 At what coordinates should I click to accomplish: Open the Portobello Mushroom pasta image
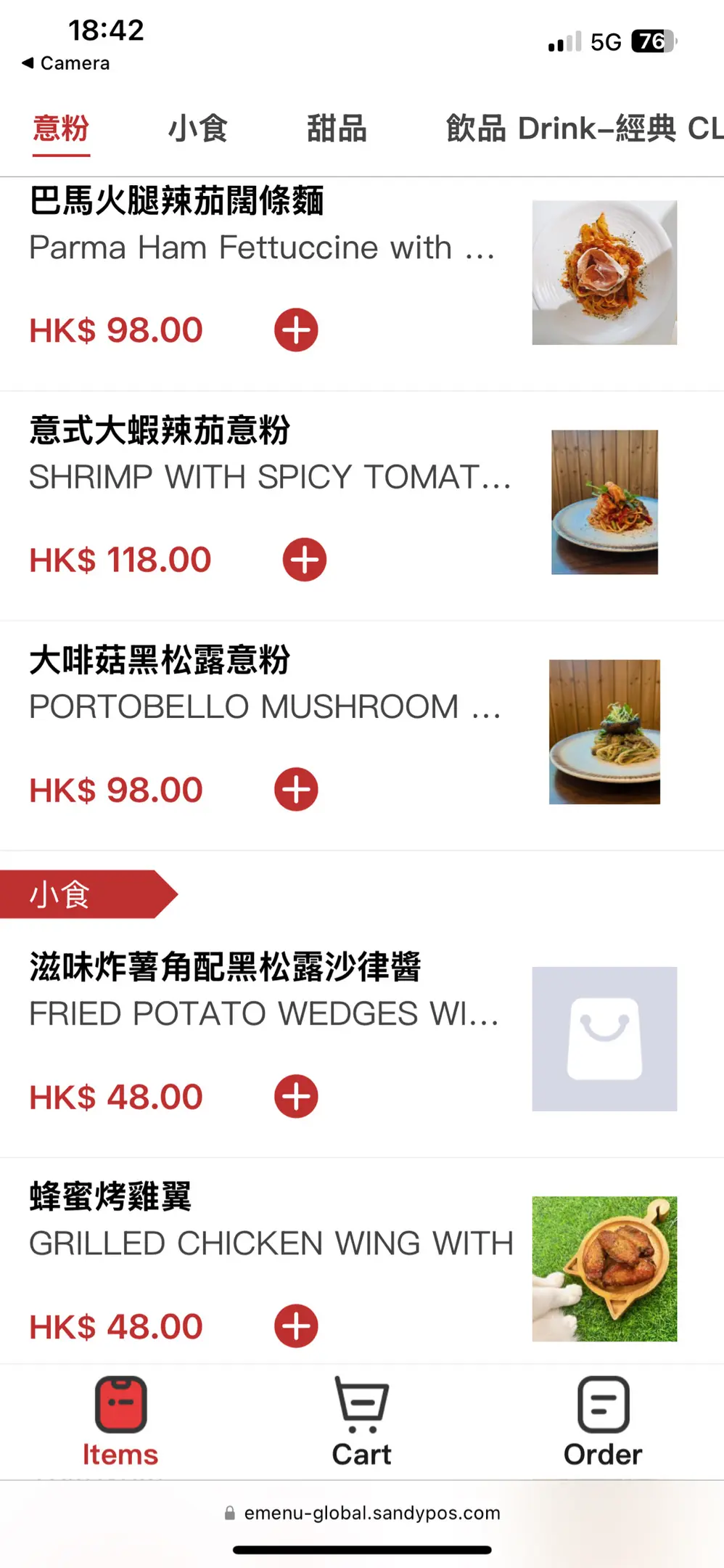[604, 732]
